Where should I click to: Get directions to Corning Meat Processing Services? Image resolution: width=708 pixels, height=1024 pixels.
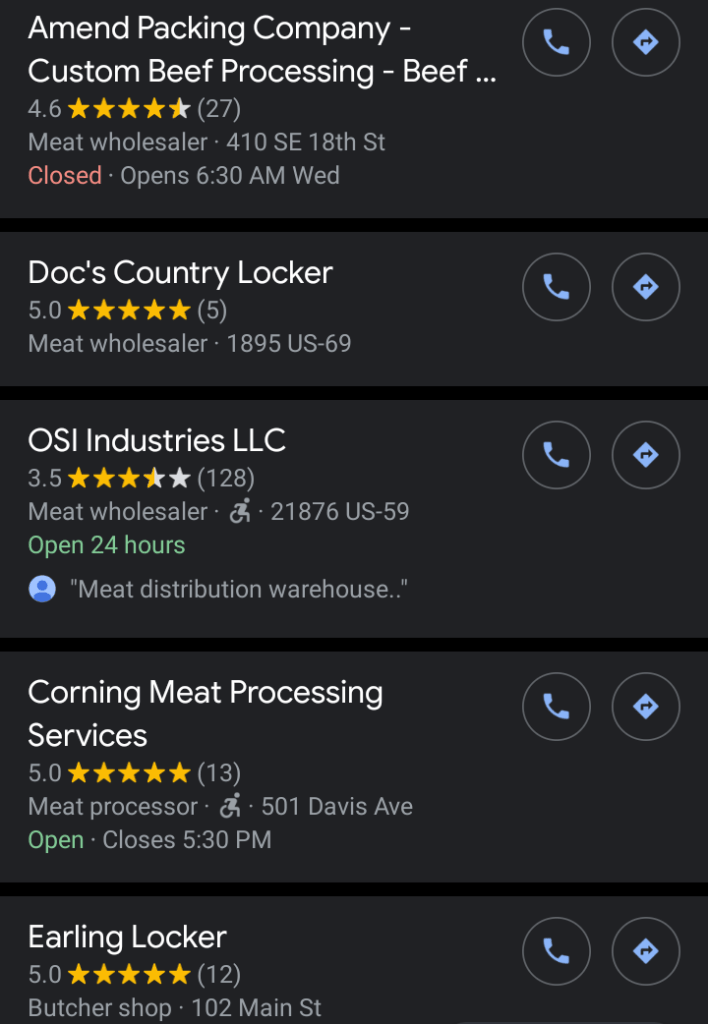pyautogui.click(x=645, y=707)
